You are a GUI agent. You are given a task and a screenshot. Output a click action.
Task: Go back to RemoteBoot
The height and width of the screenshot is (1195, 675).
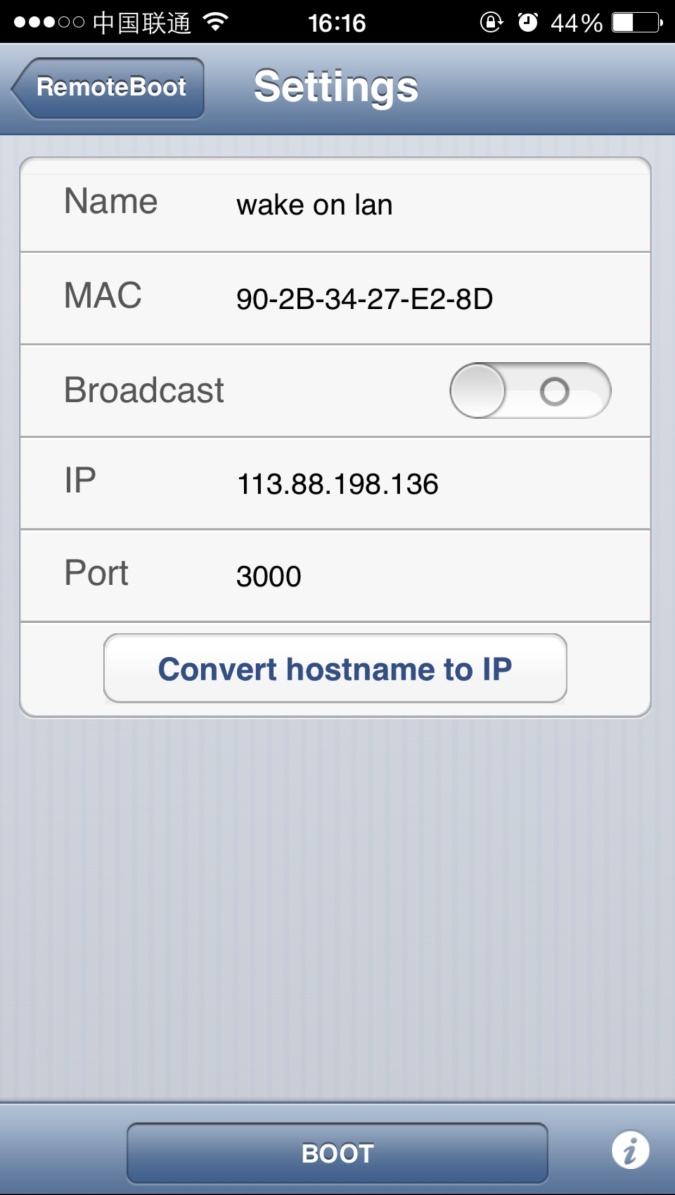click(108, 88)
